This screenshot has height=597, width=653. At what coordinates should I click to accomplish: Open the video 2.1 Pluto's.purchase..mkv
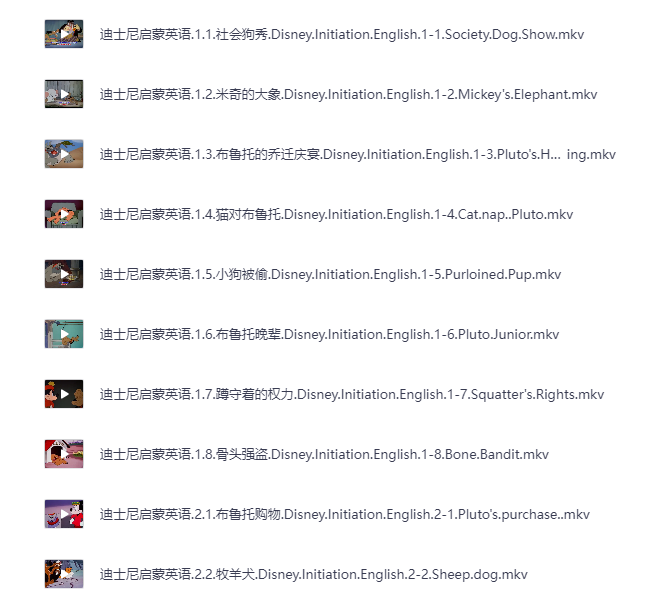[x=345, y=514]
